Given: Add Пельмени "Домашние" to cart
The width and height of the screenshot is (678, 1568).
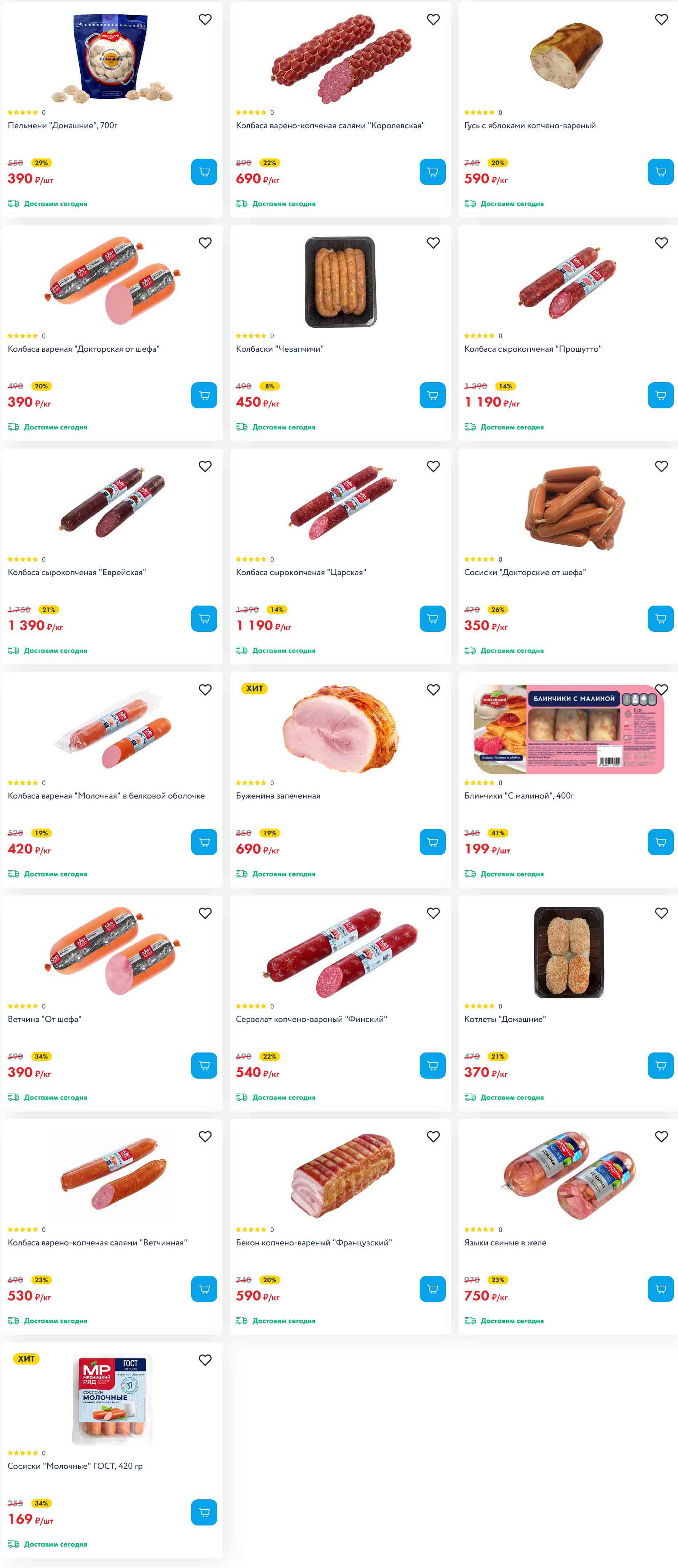Looking at the screenshot, I should click(x=204, y=171).
